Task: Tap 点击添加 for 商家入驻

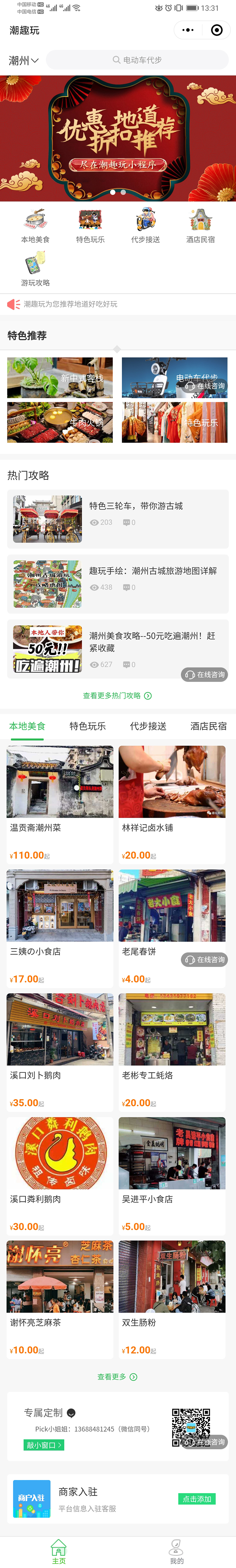Action: (197, 1499)
